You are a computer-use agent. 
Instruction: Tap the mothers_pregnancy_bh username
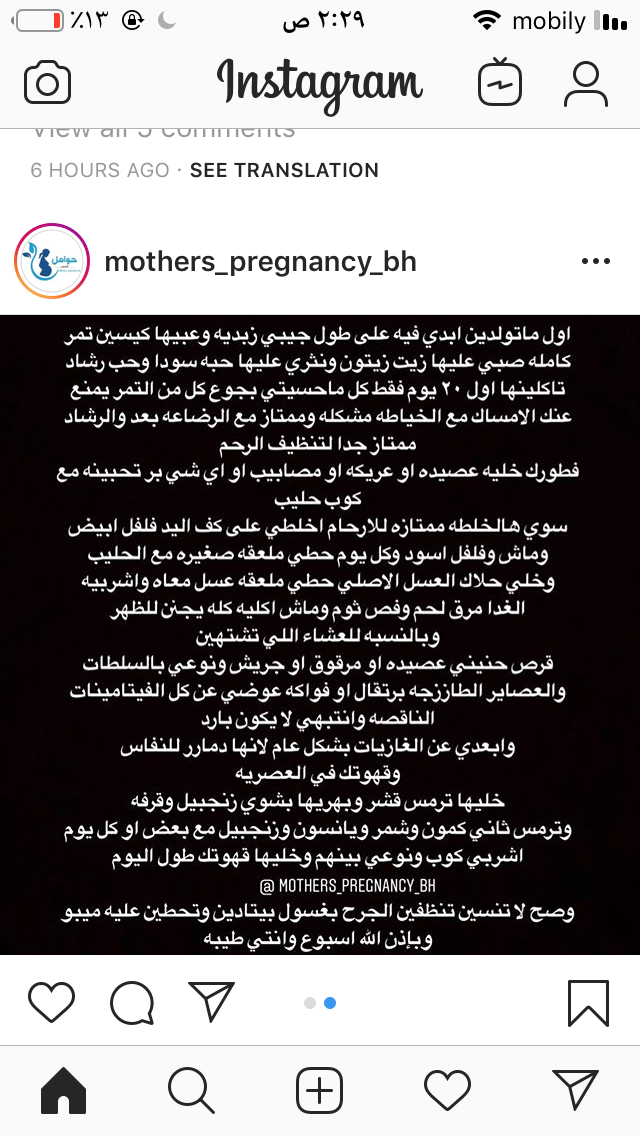[x=260, y=262]
